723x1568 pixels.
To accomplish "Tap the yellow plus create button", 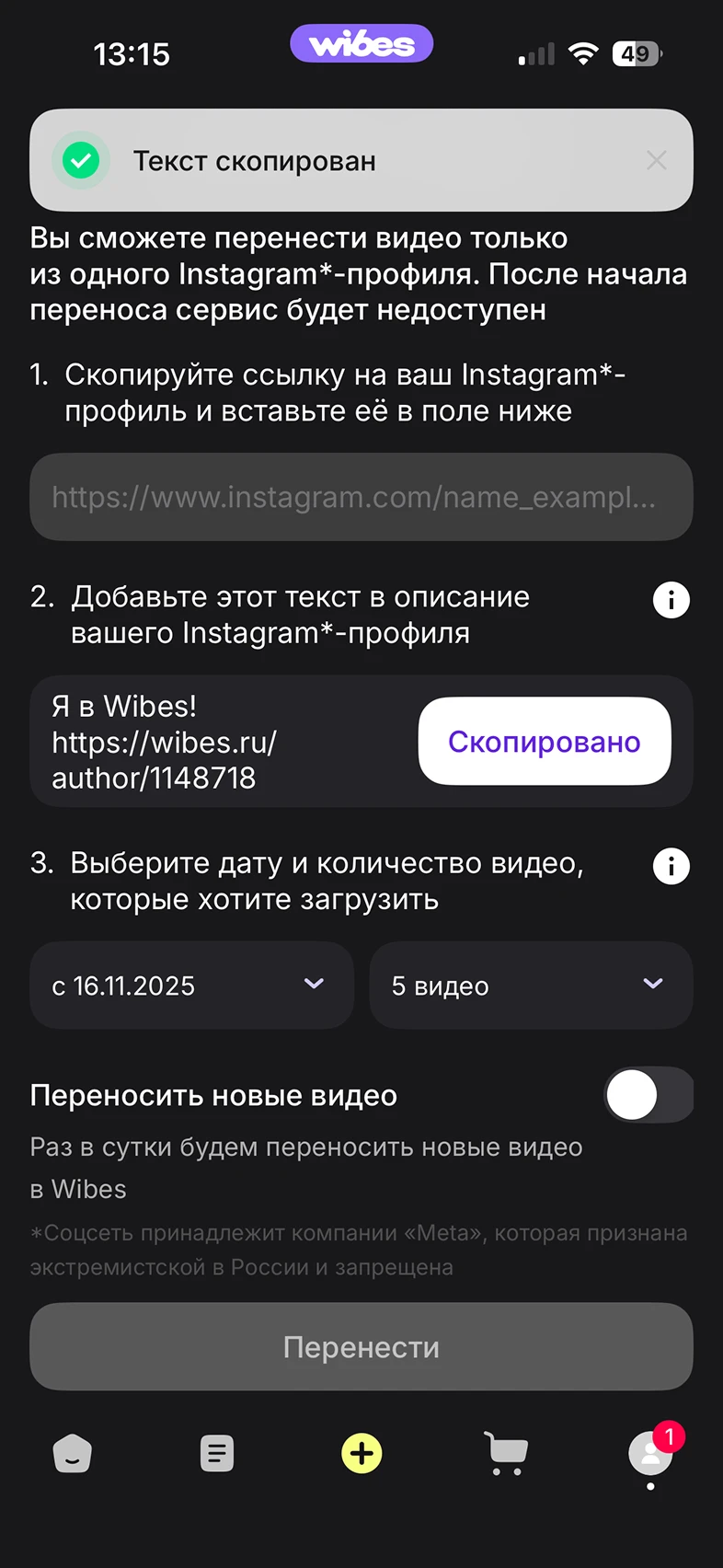I will coord(361,1454).
